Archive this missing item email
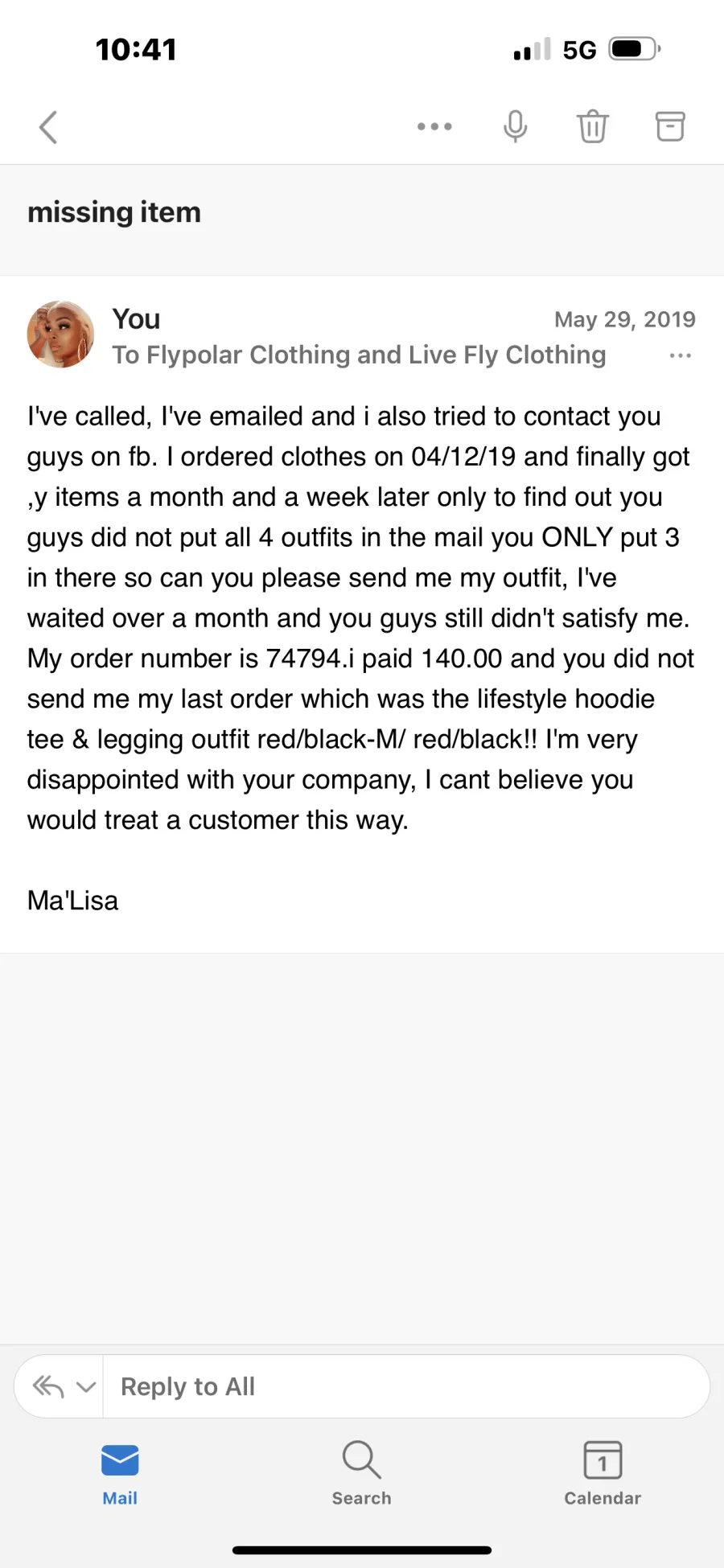Viewport: 724px width, 1568px height. (670, 126)
